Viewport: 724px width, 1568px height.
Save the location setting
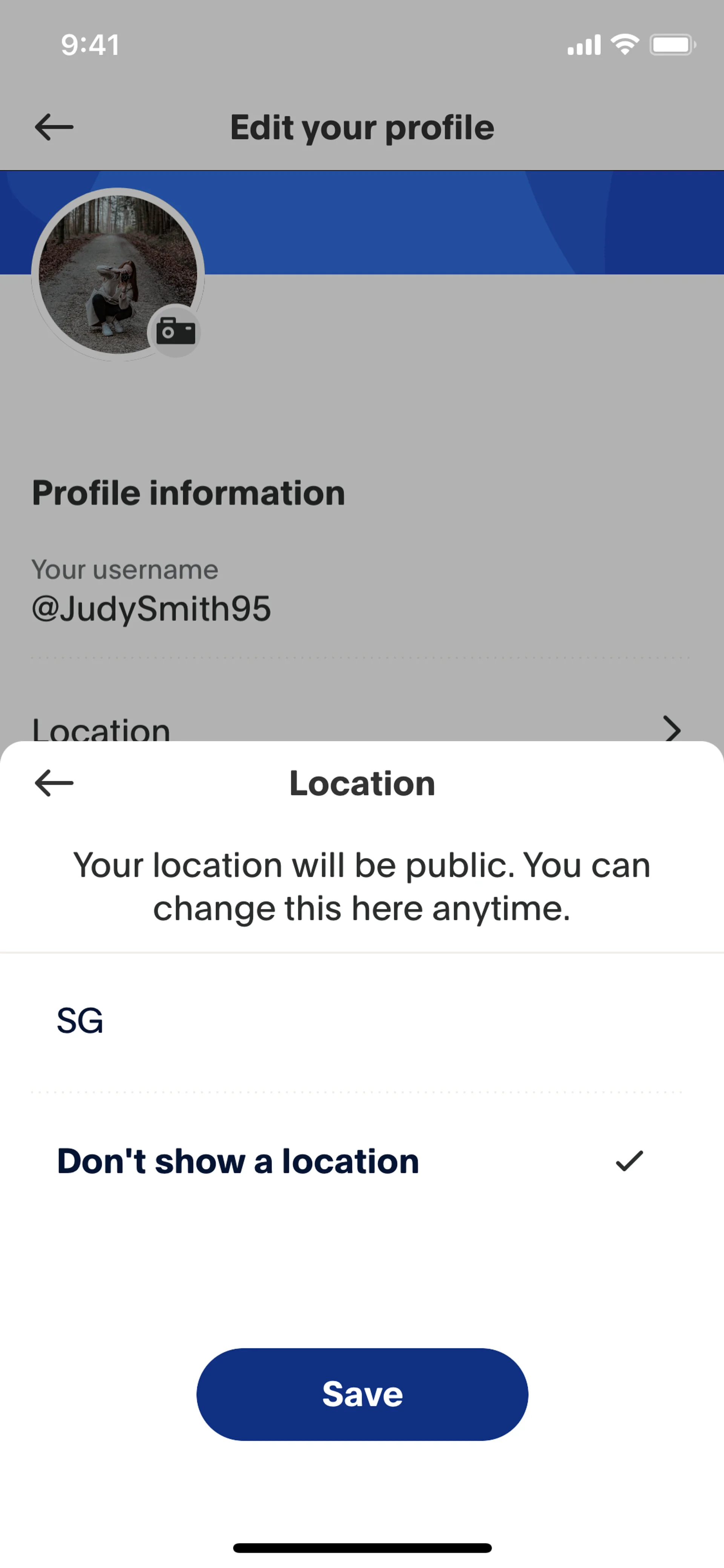pos(362,1394)
